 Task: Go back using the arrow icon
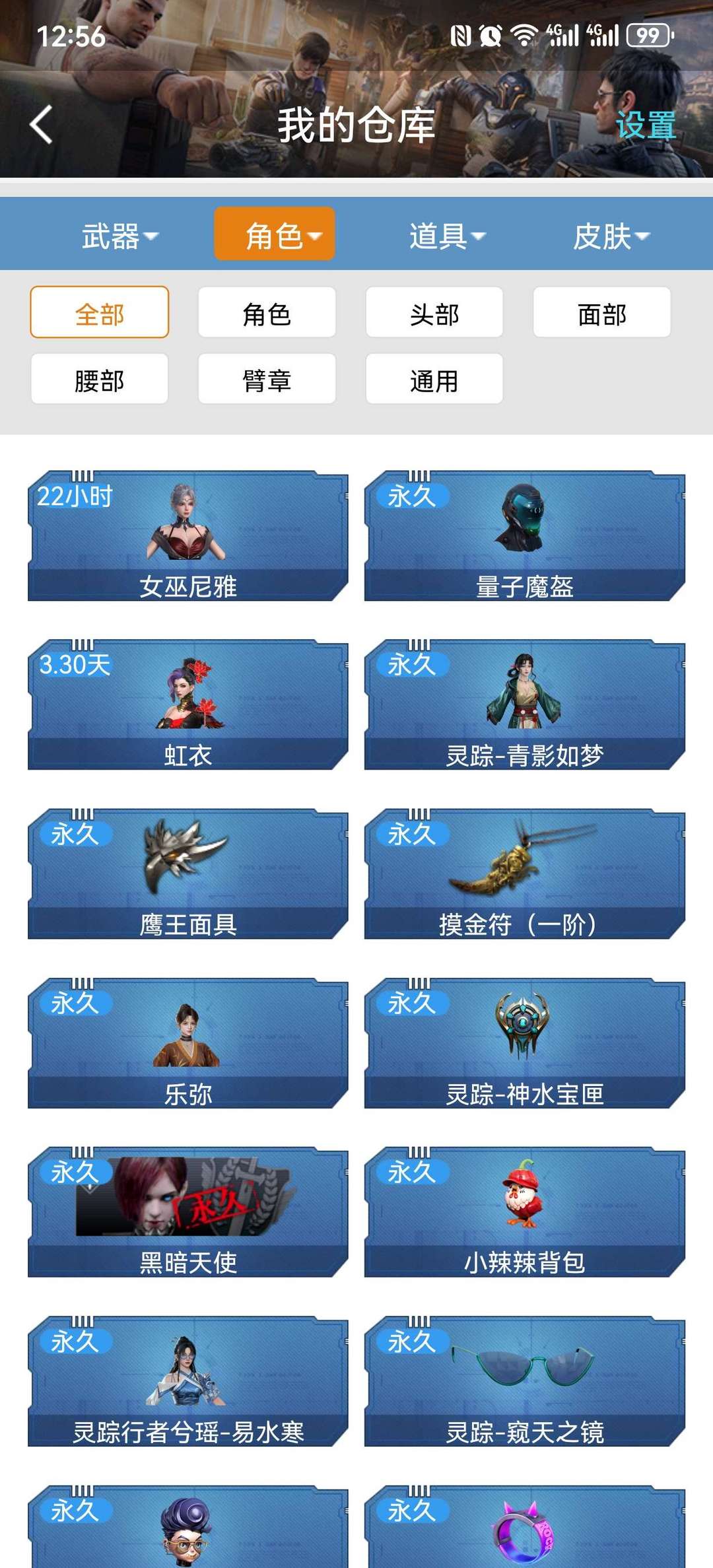[41, 124]
